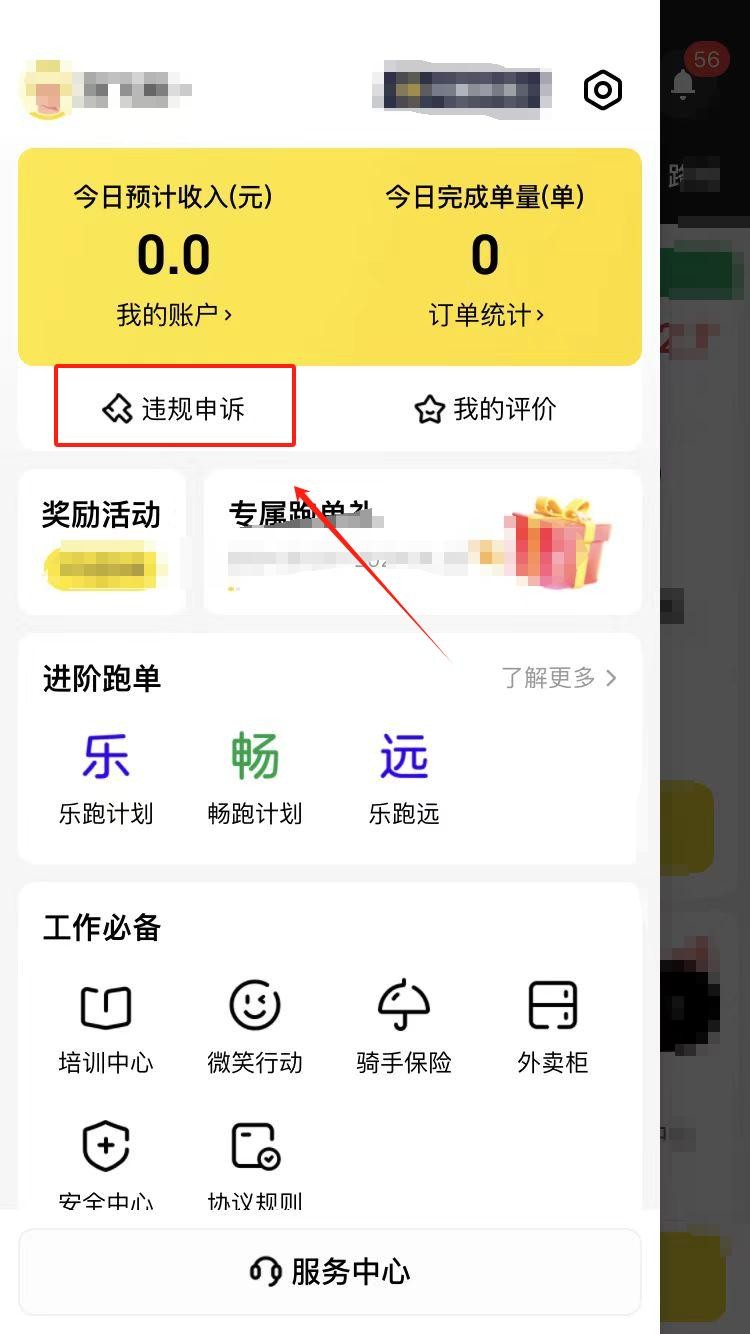Open 培训中心 training center
This screenshot has width=750, height=1334.
click(x=106, y=1027)
